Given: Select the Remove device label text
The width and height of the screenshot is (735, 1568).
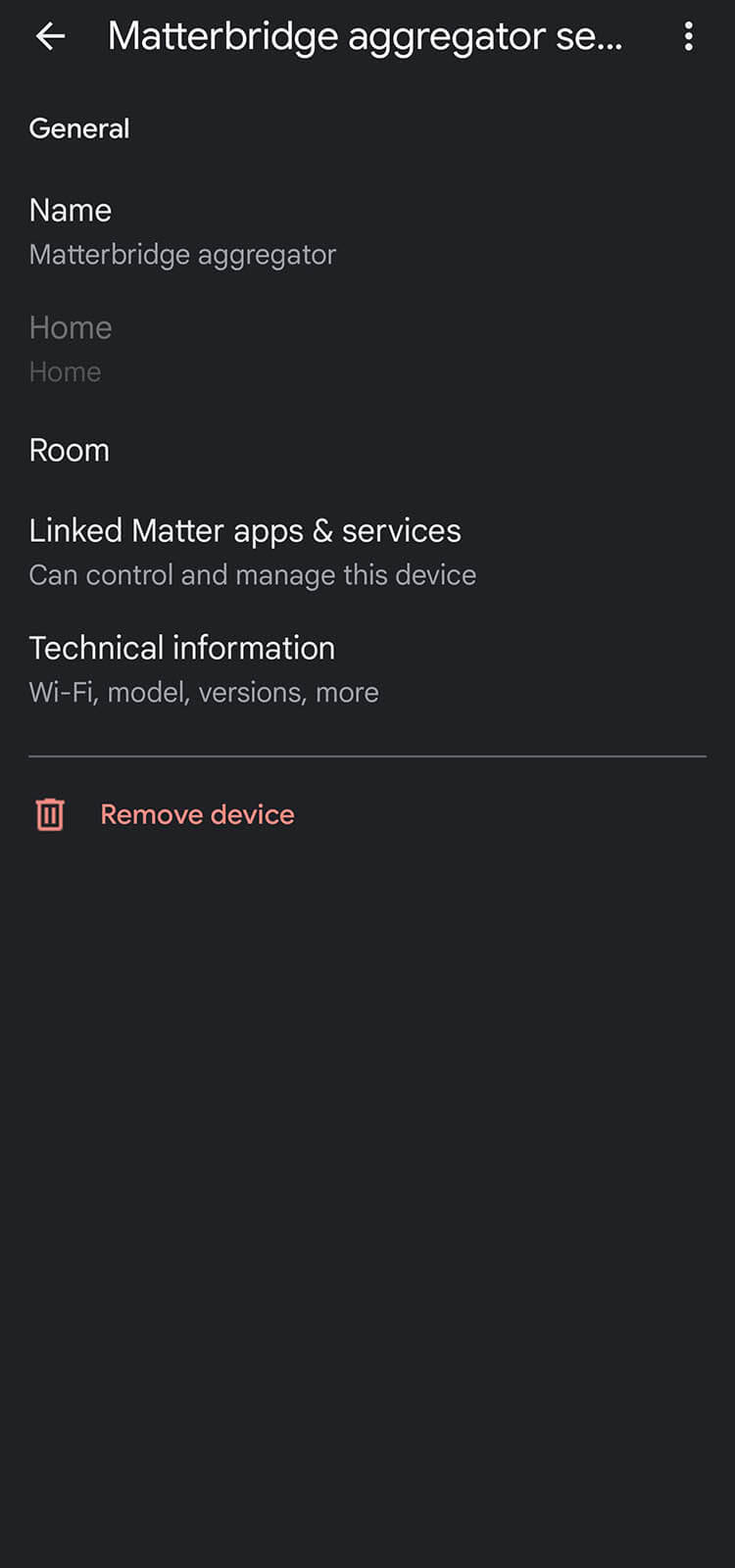Looking at the screenshot, I should (197, 813).
